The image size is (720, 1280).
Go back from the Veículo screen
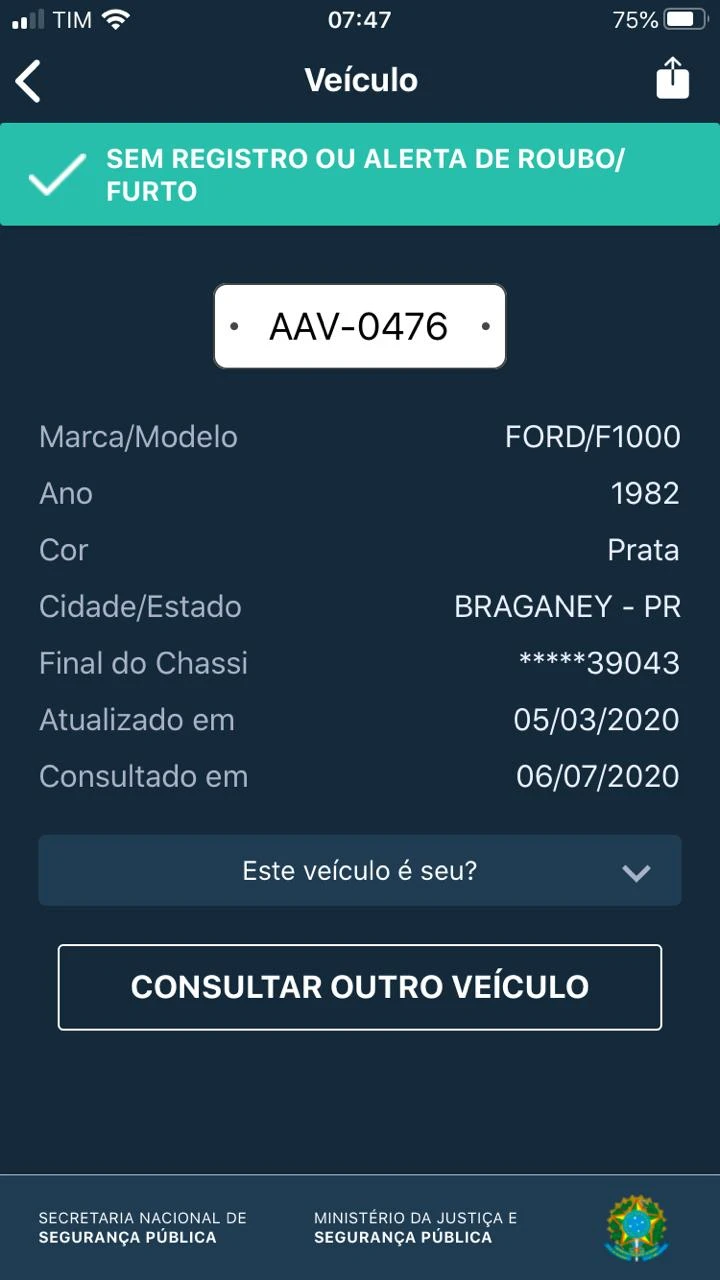pos(29,81)
